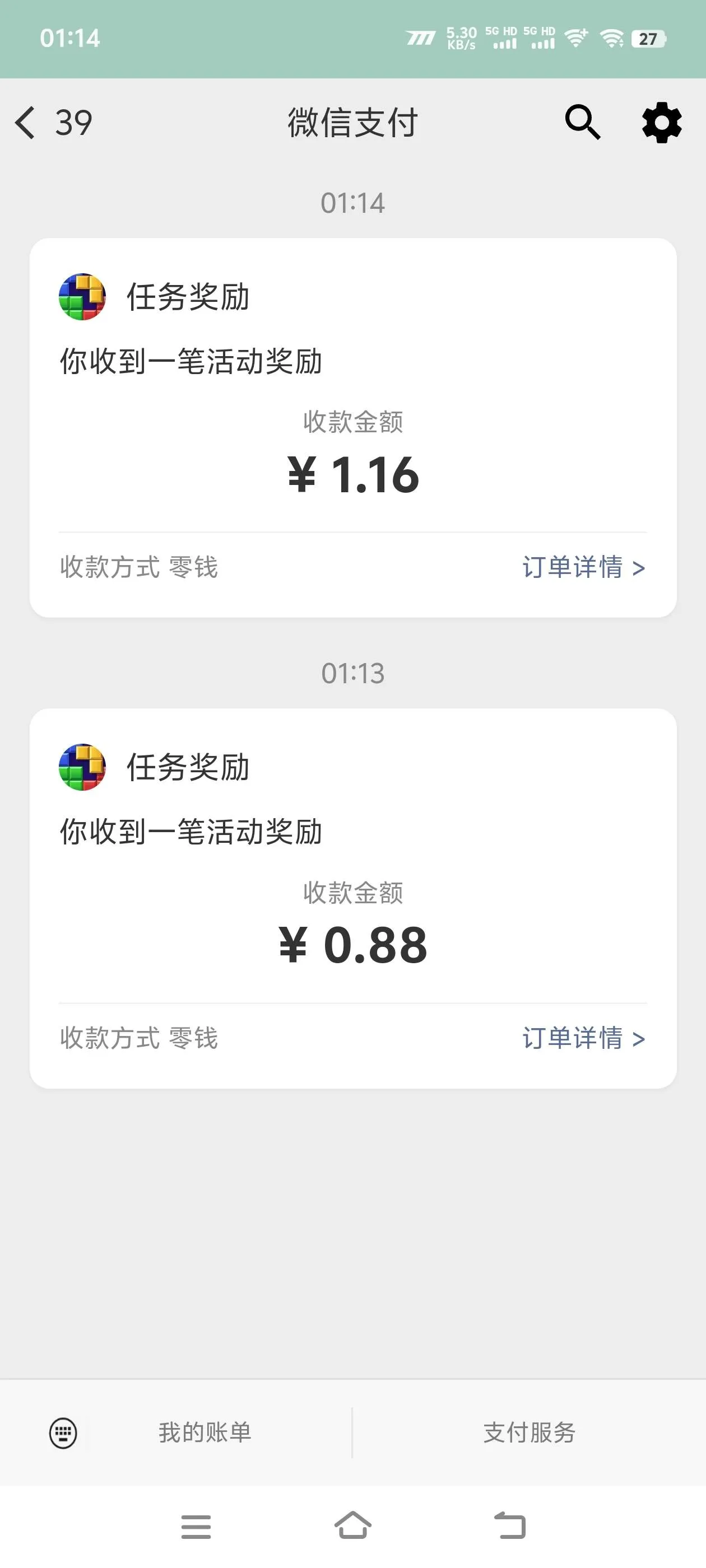The width and height of the screenshot is (706, 1568).
Task: Open the WeChat Pay search icon
Action: (582, 122)
